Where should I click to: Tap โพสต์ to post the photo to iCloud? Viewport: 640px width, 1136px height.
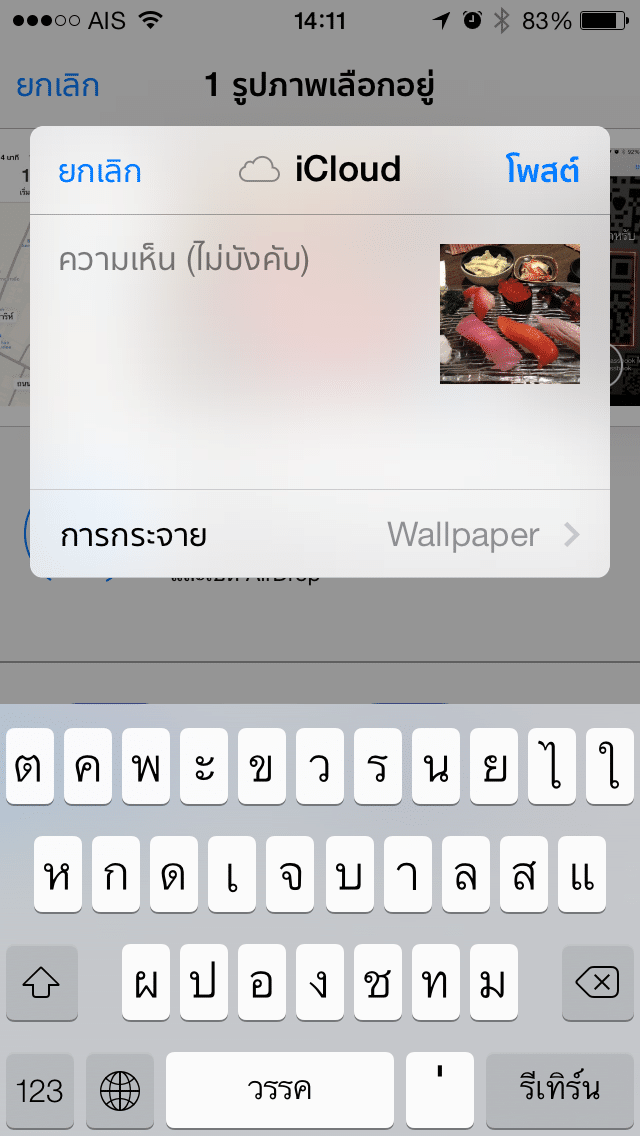(x=543, y=171)
